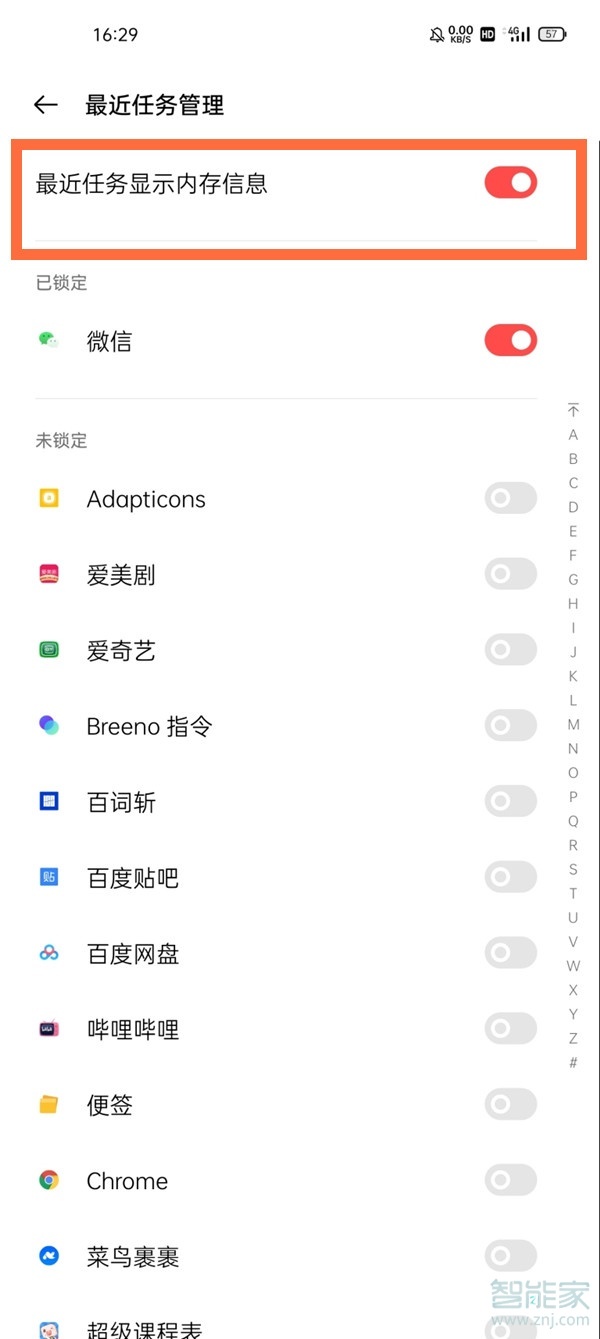Lock 菜鸟裹裹 in recent tasks
The image size is (600, 1339).
510,1256
